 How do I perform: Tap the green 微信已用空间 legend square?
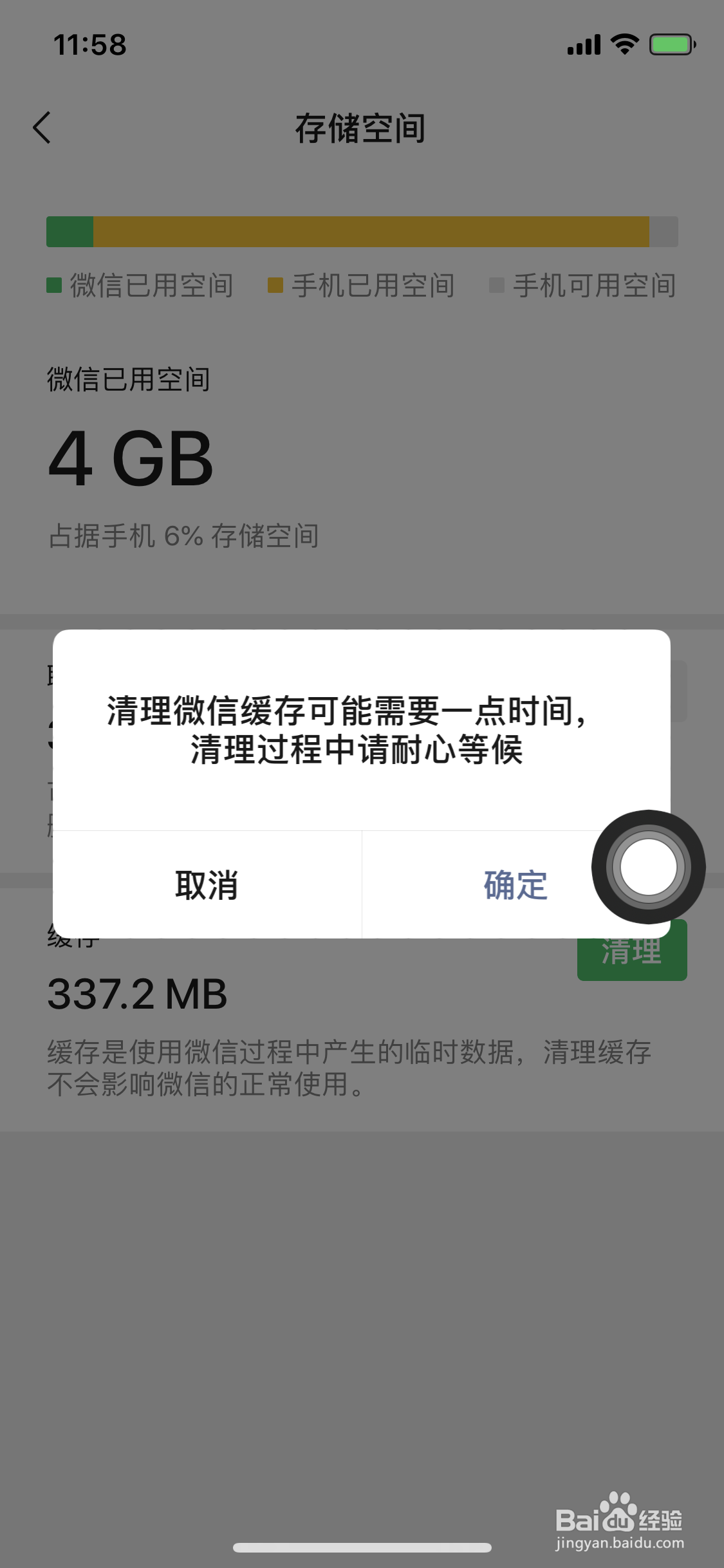[54, 285]
